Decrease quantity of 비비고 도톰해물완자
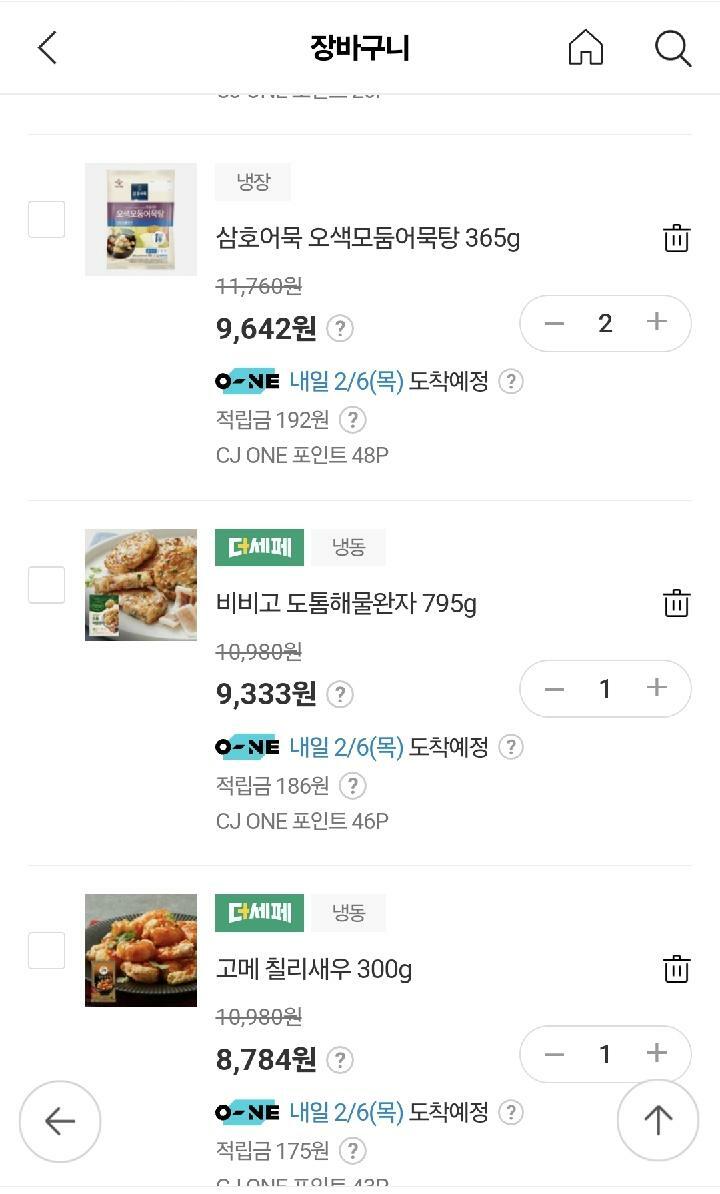The height and width of the screenshot is (1194, 720). pyautogui.click(x=554, y=689)
